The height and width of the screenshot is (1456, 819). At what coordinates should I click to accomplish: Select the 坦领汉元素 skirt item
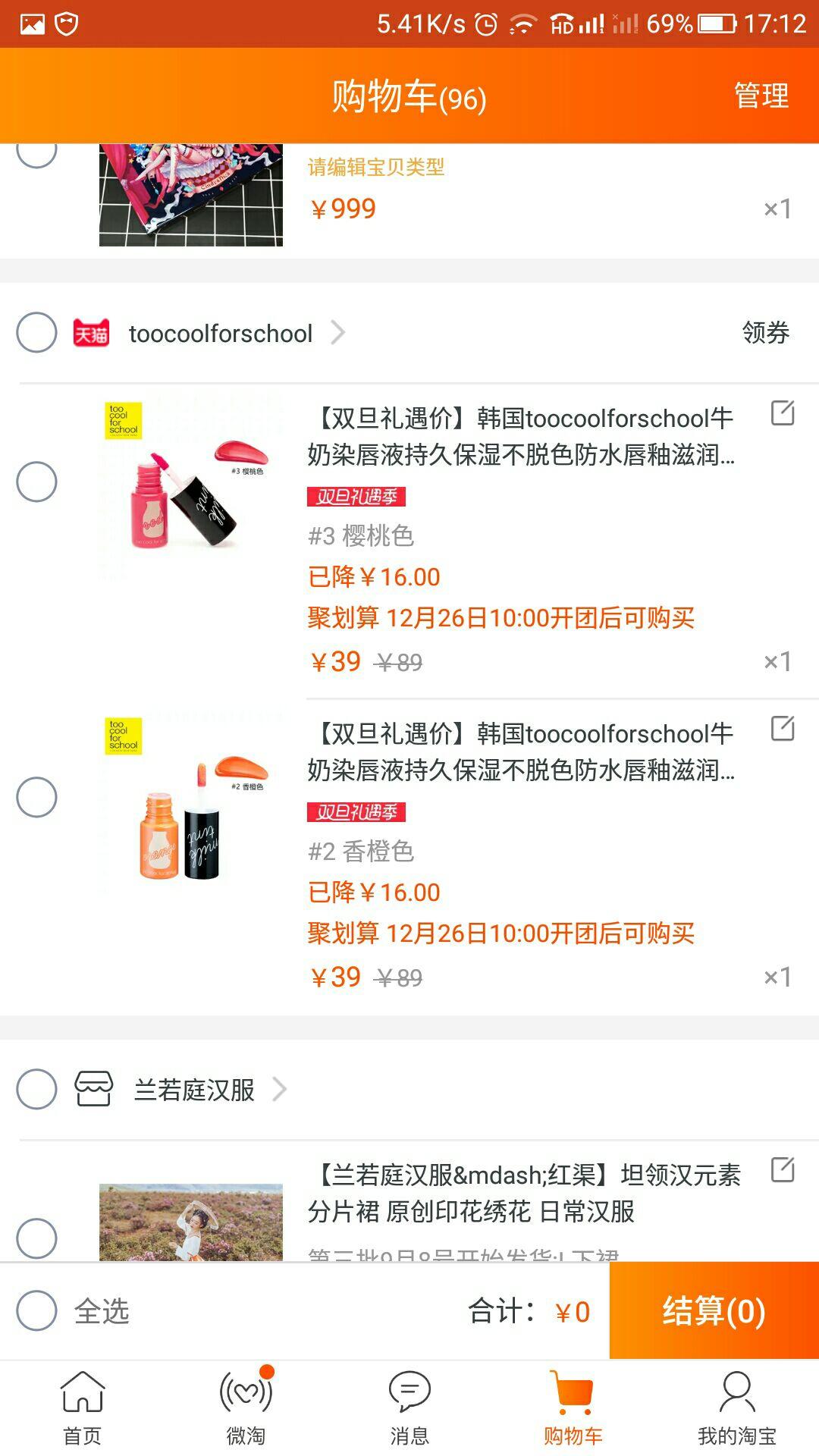pos(36,1238)
